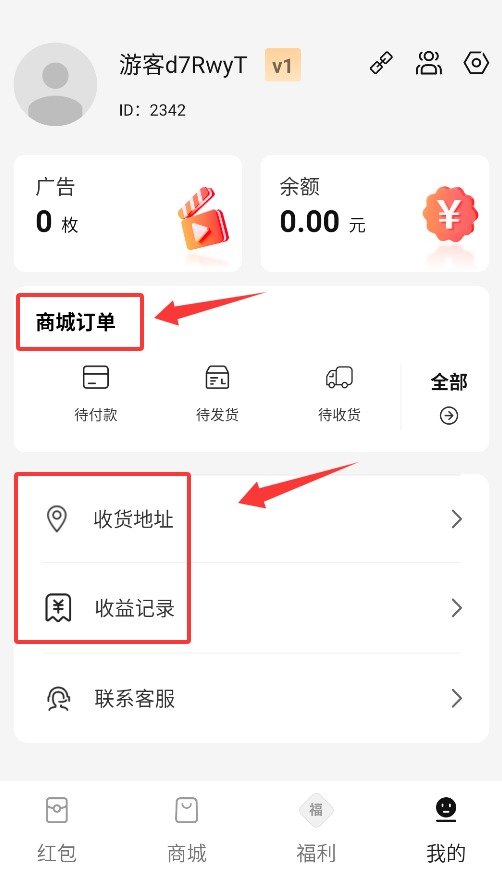View 待收货 orders
This screenshot has height=870, width=502.
click(x=339, y=393)
